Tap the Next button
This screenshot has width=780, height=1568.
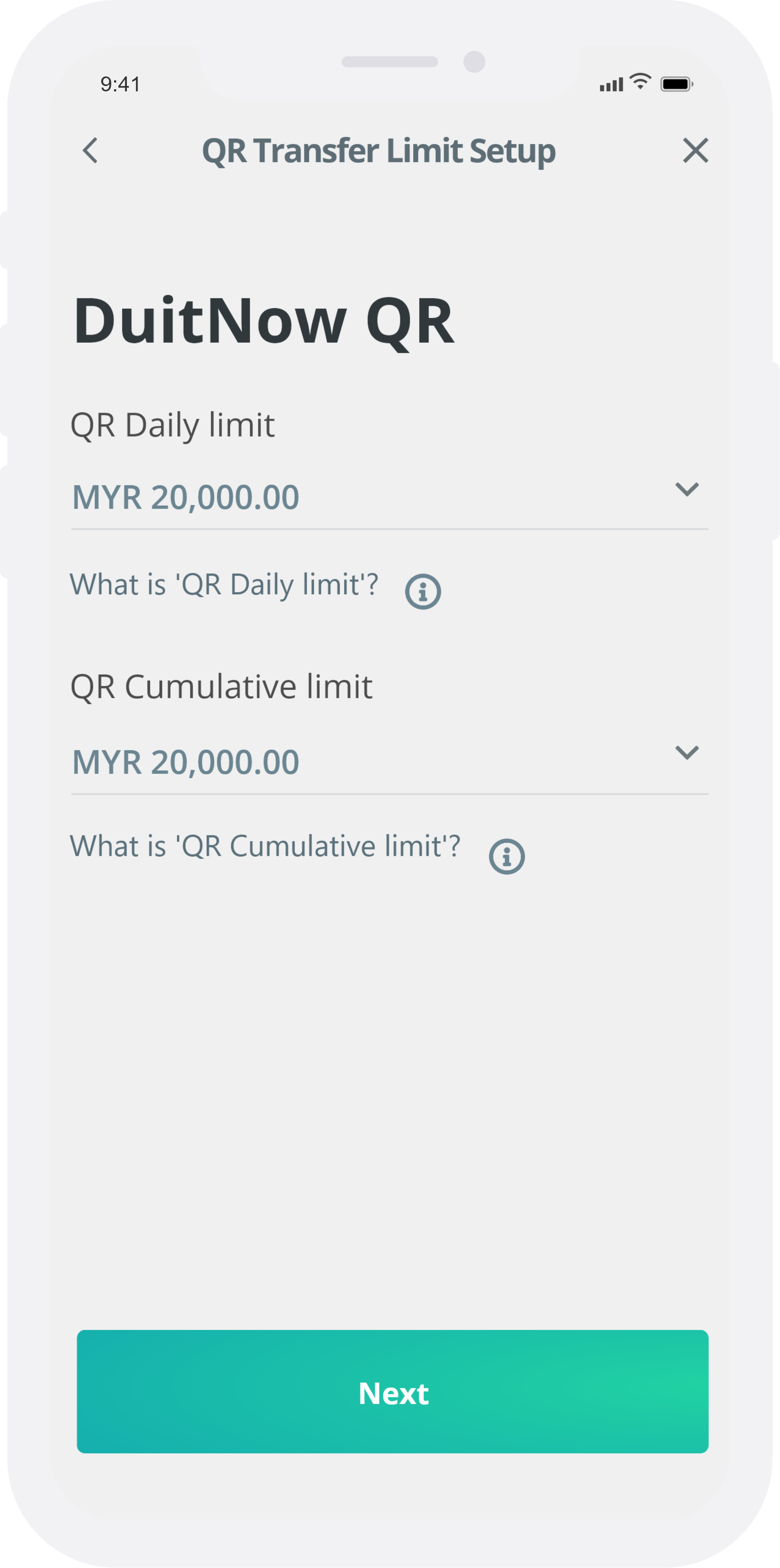coord(392,1392)
